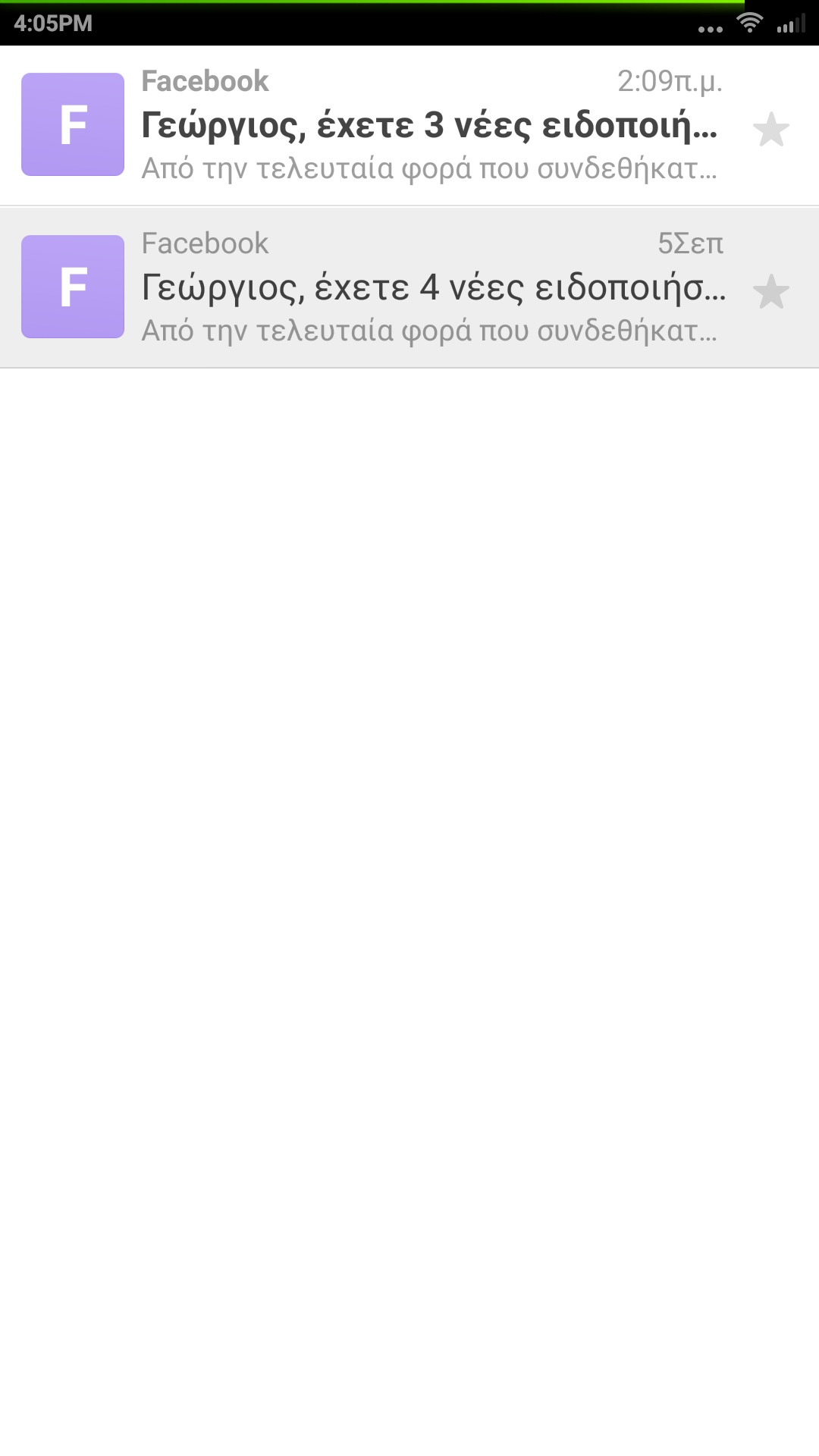Screen dimensions: 819x1456
Task: Select the F avatar of the 5Σεπ email
Action: tap(73, 287)
